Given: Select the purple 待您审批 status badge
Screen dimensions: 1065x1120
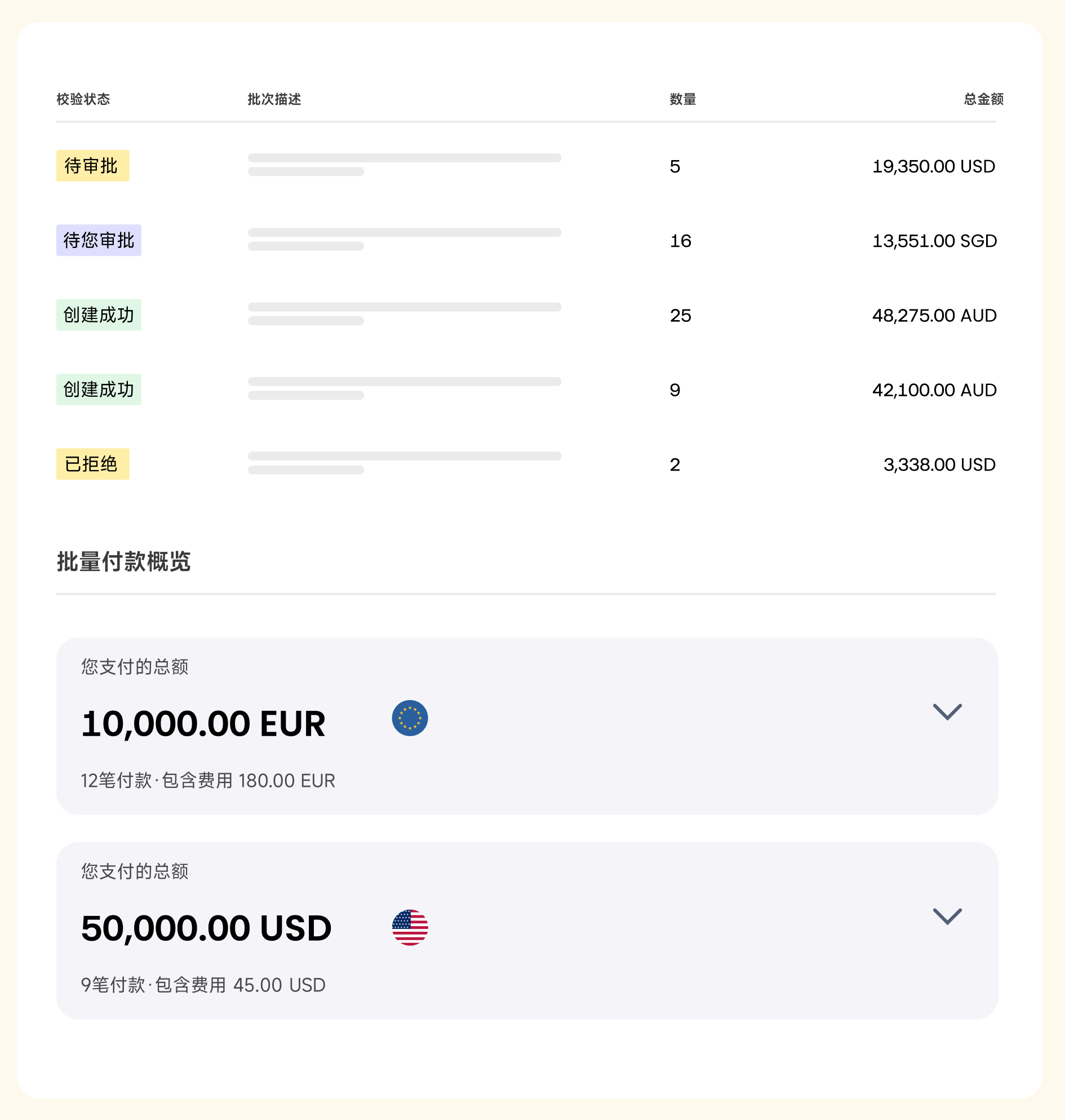Looking at the screenshot, I should pos(98,240).
